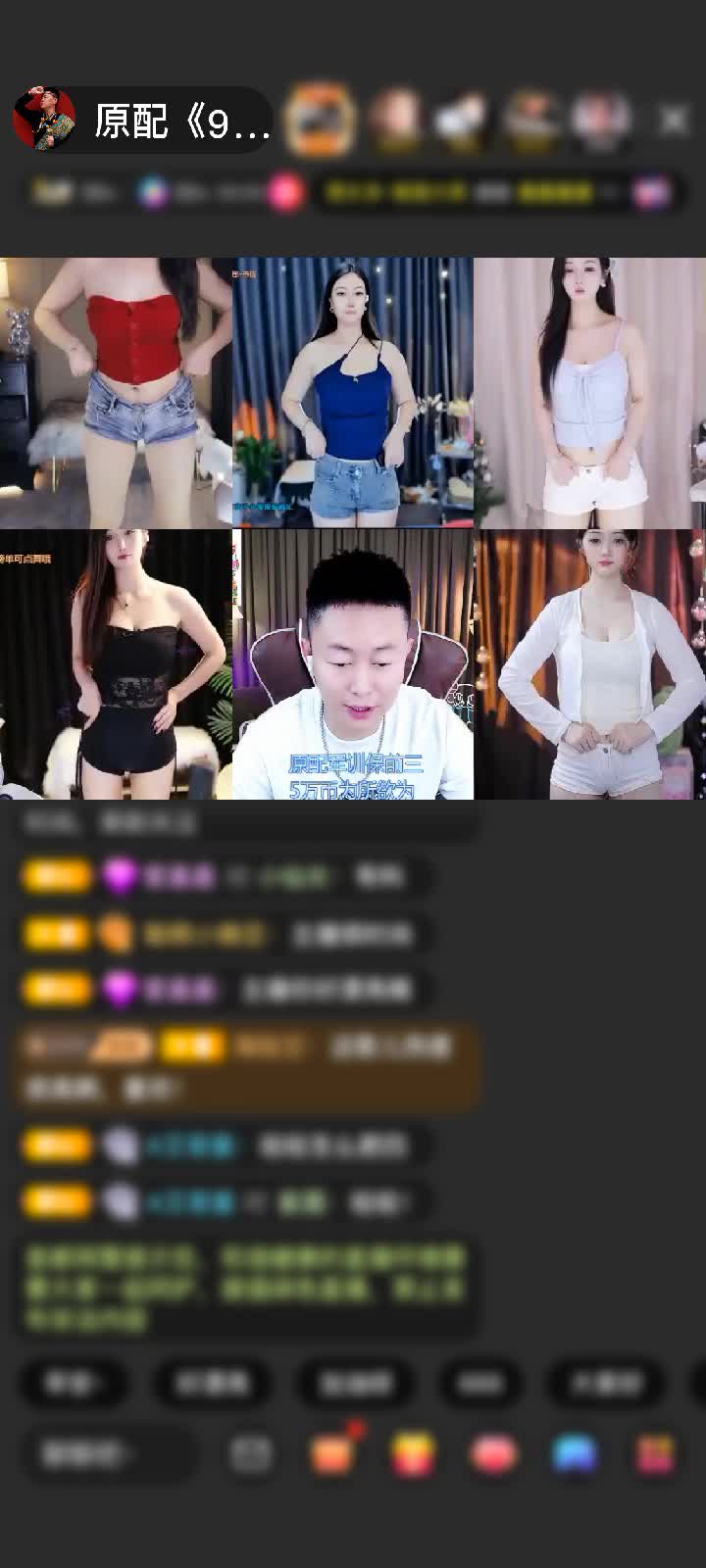Open the guest in white cardigan video tile
This screenshot has height=1568, width=706.
click(590, 664)
